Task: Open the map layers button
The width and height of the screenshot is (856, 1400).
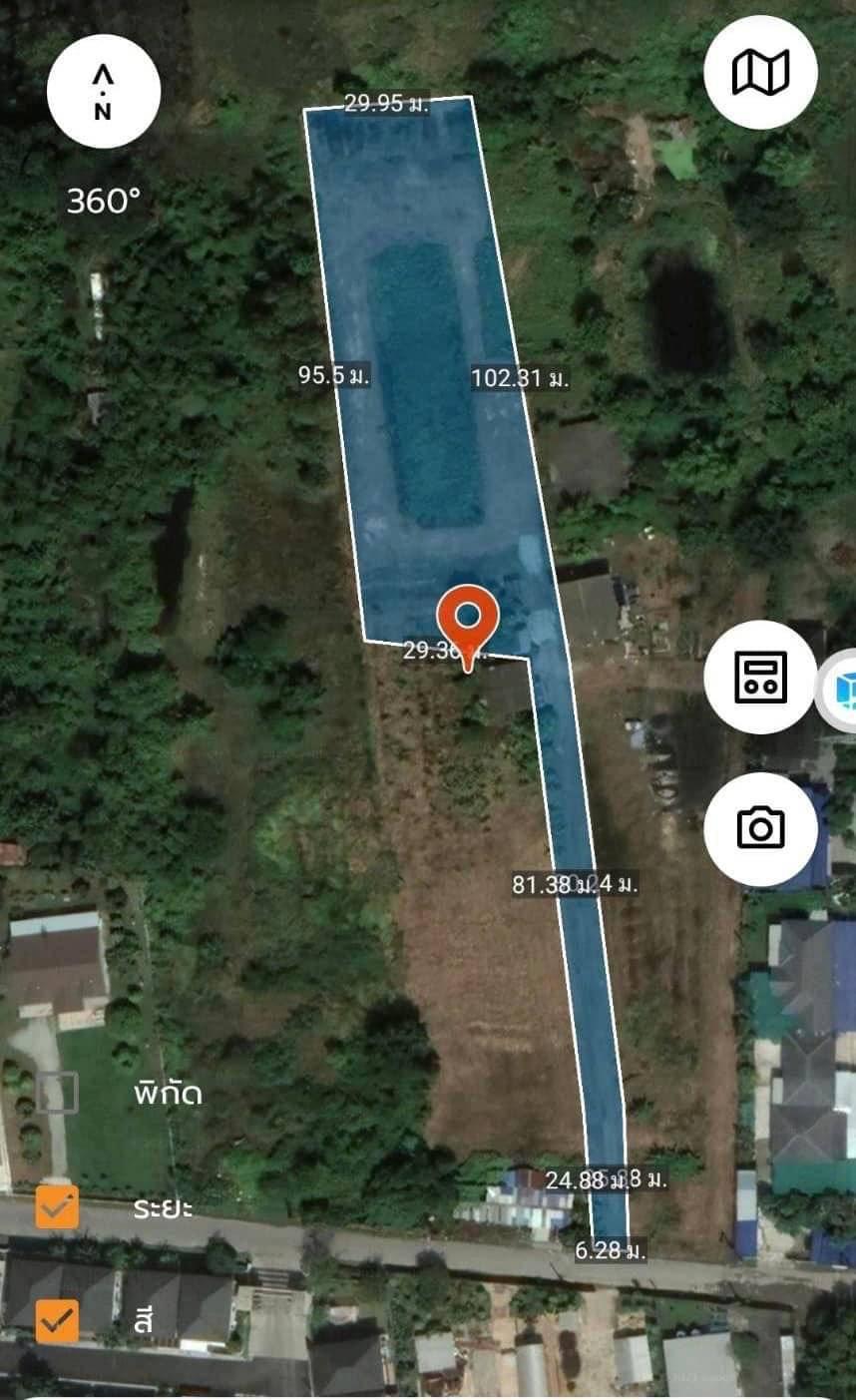Action: pos(760,73)
